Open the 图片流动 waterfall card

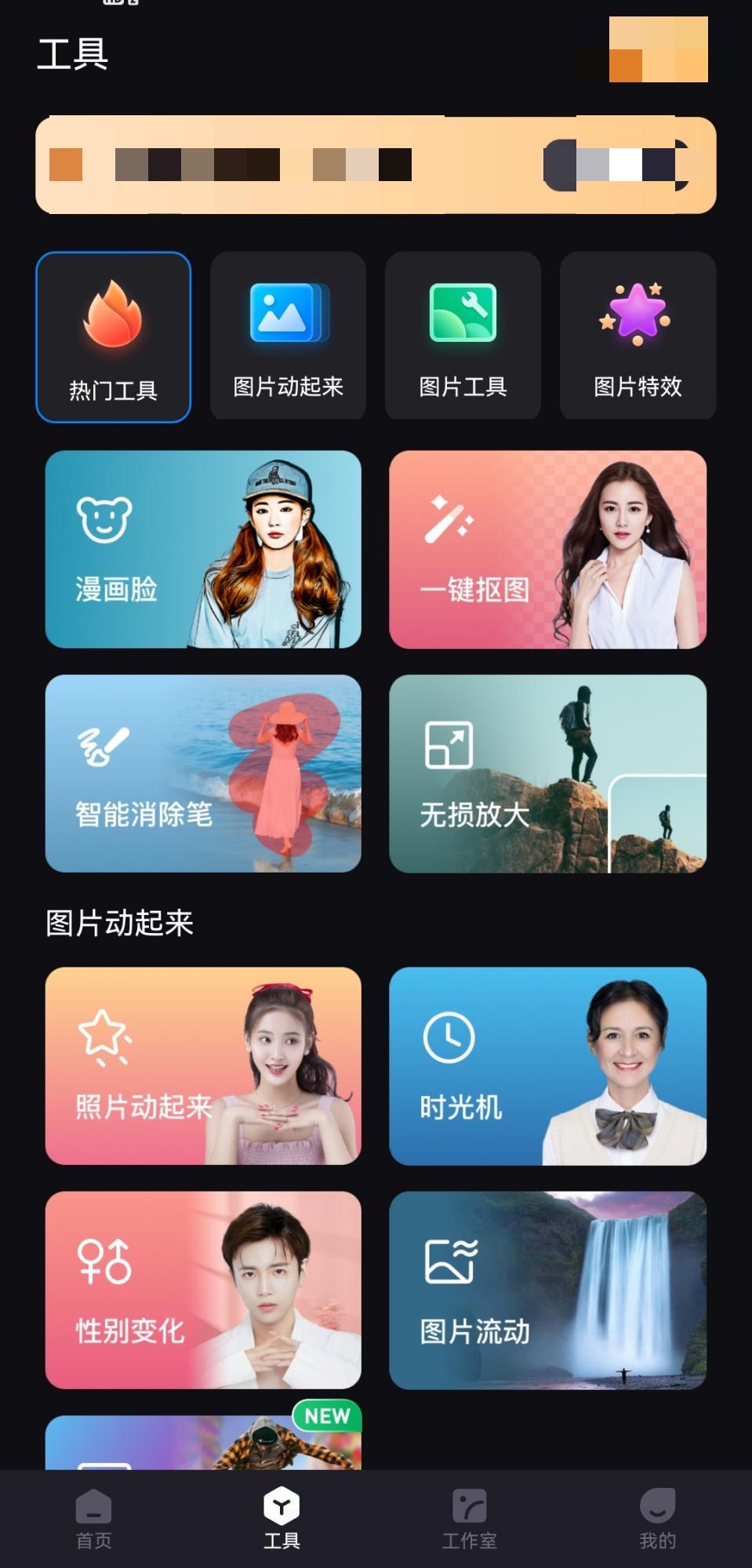tap(547, 1290)
